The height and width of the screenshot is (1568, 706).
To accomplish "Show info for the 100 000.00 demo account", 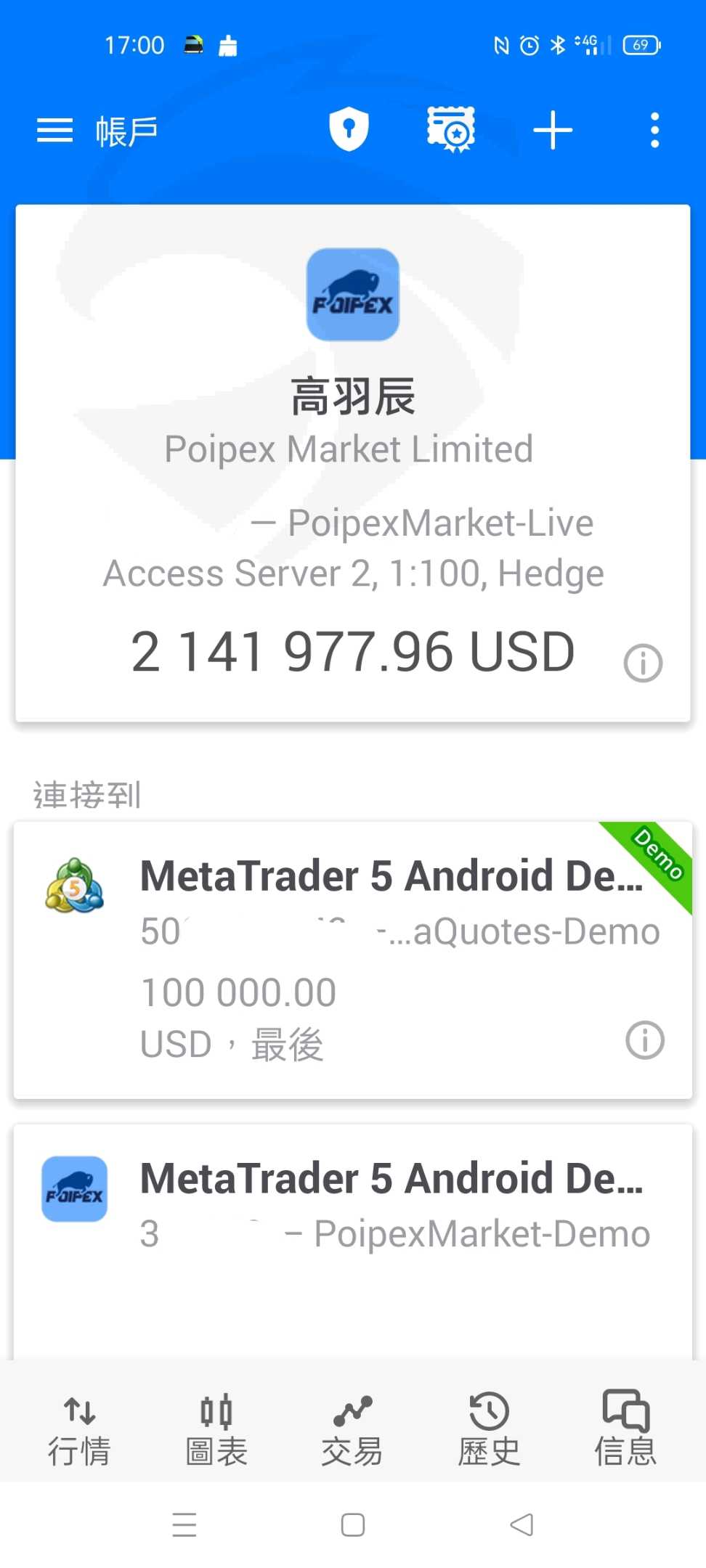I will [x=645, y=1040].
